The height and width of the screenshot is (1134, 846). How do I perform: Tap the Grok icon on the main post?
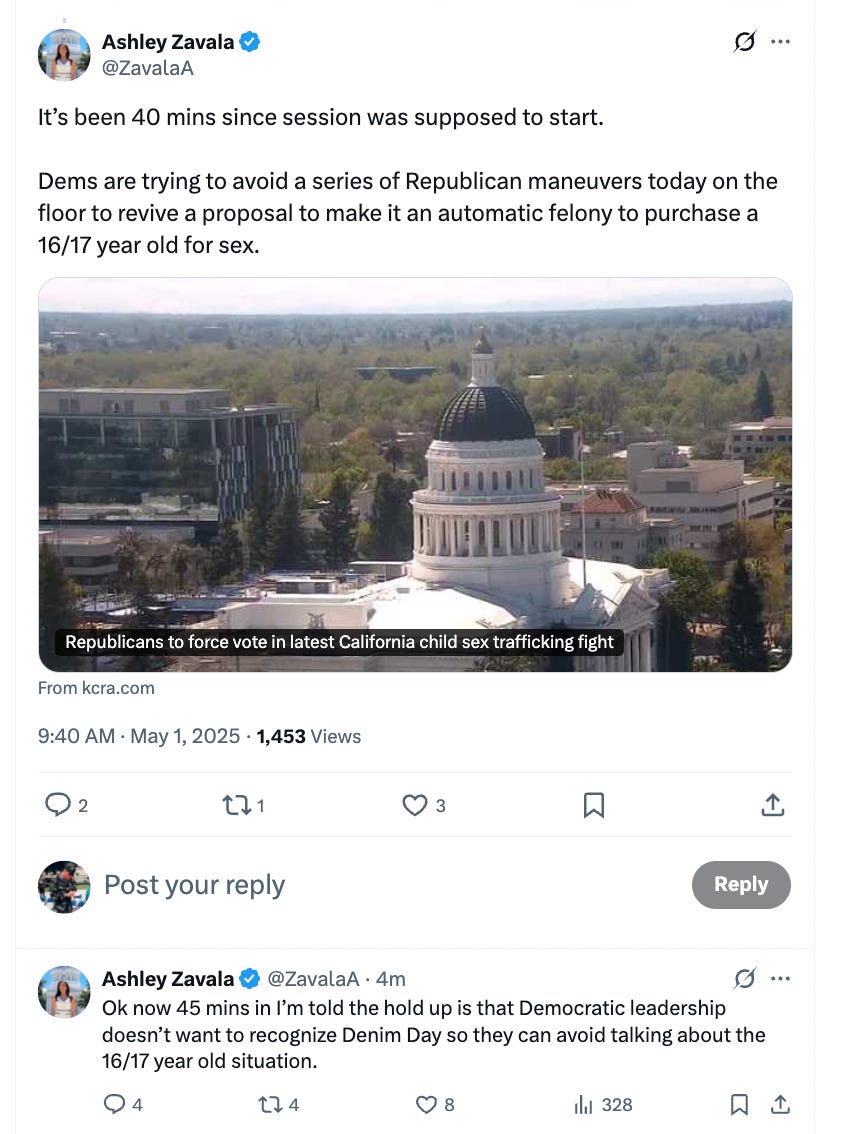coord(744,42)
